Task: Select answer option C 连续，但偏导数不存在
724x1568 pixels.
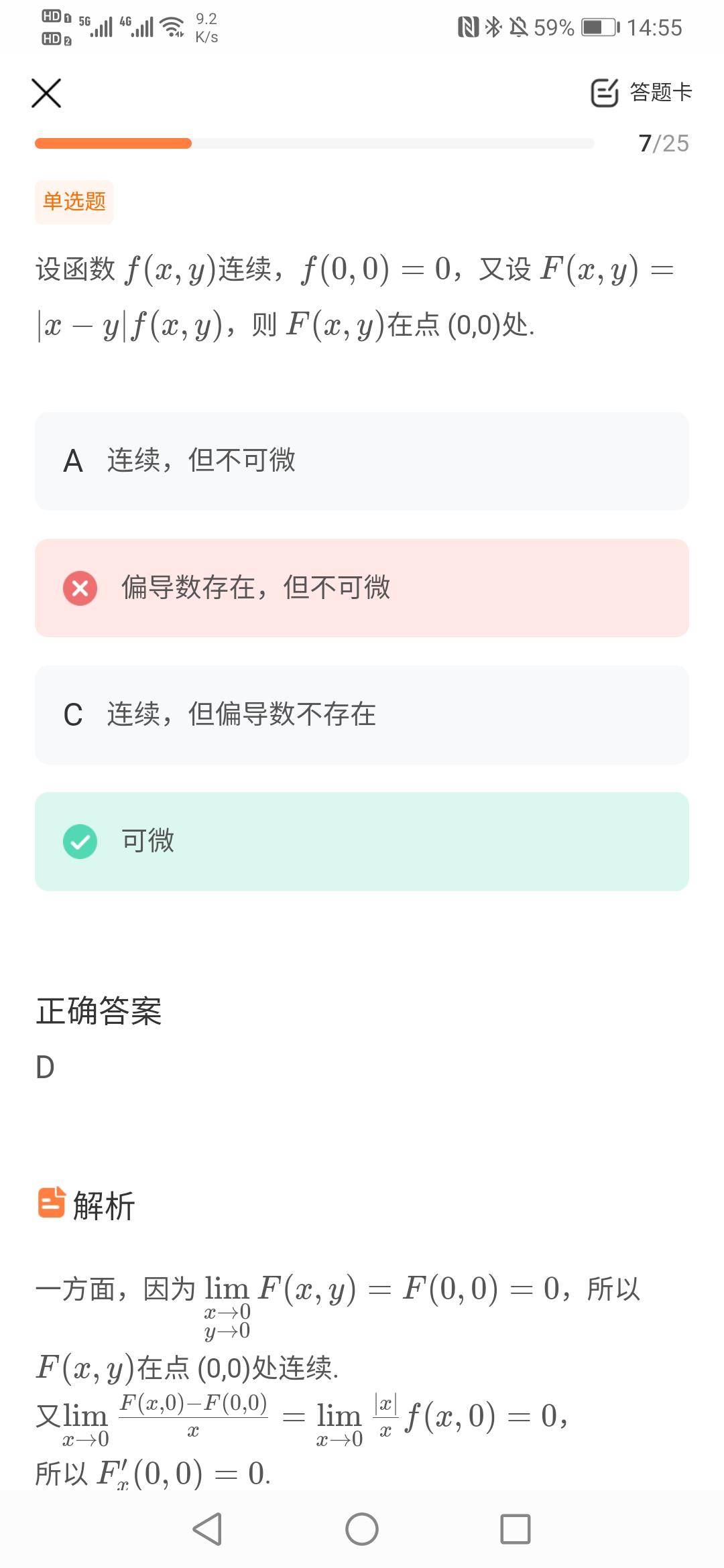Action: point(362,715)
